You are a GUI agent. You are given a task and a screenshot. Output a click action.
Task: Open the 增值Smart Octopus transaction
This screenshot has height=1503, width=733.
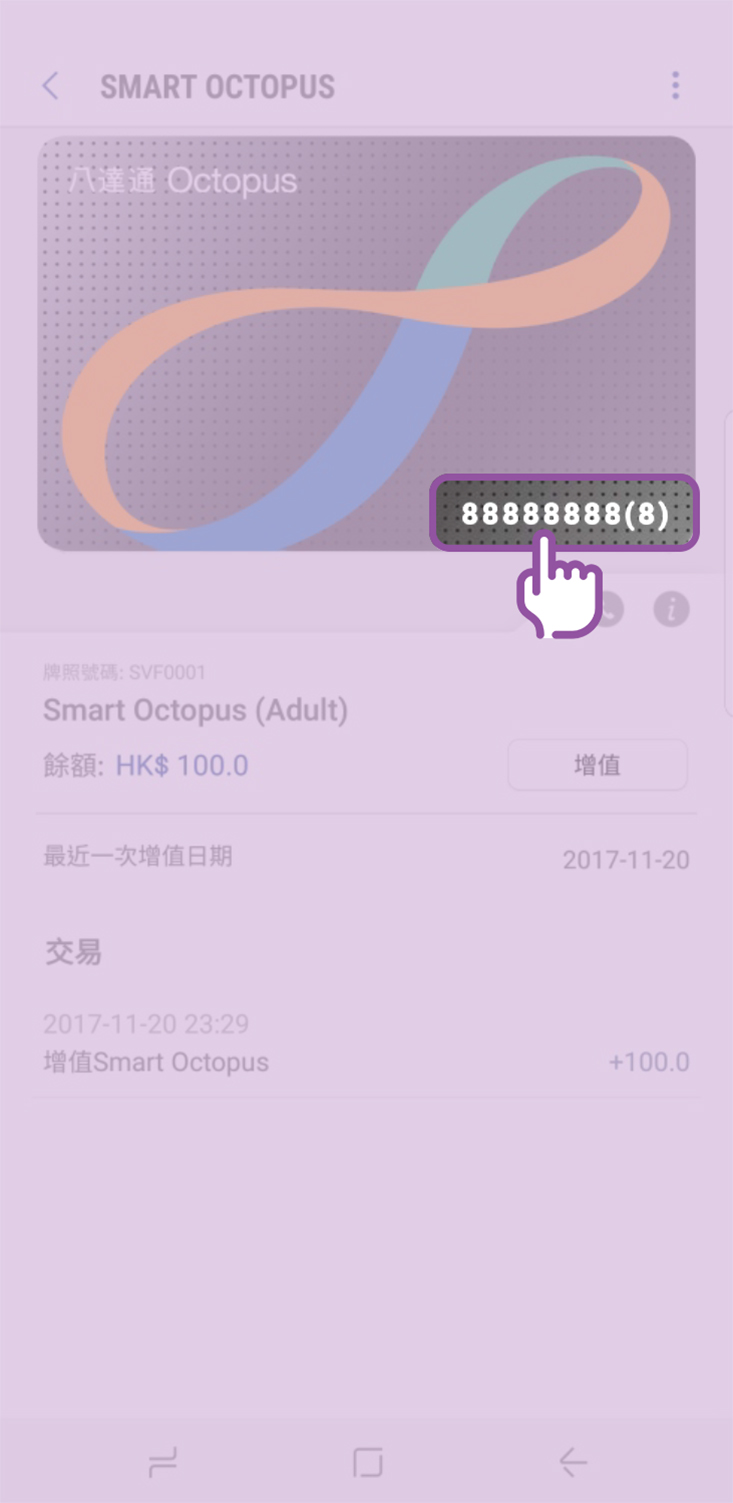click(x=366, y=1044)
